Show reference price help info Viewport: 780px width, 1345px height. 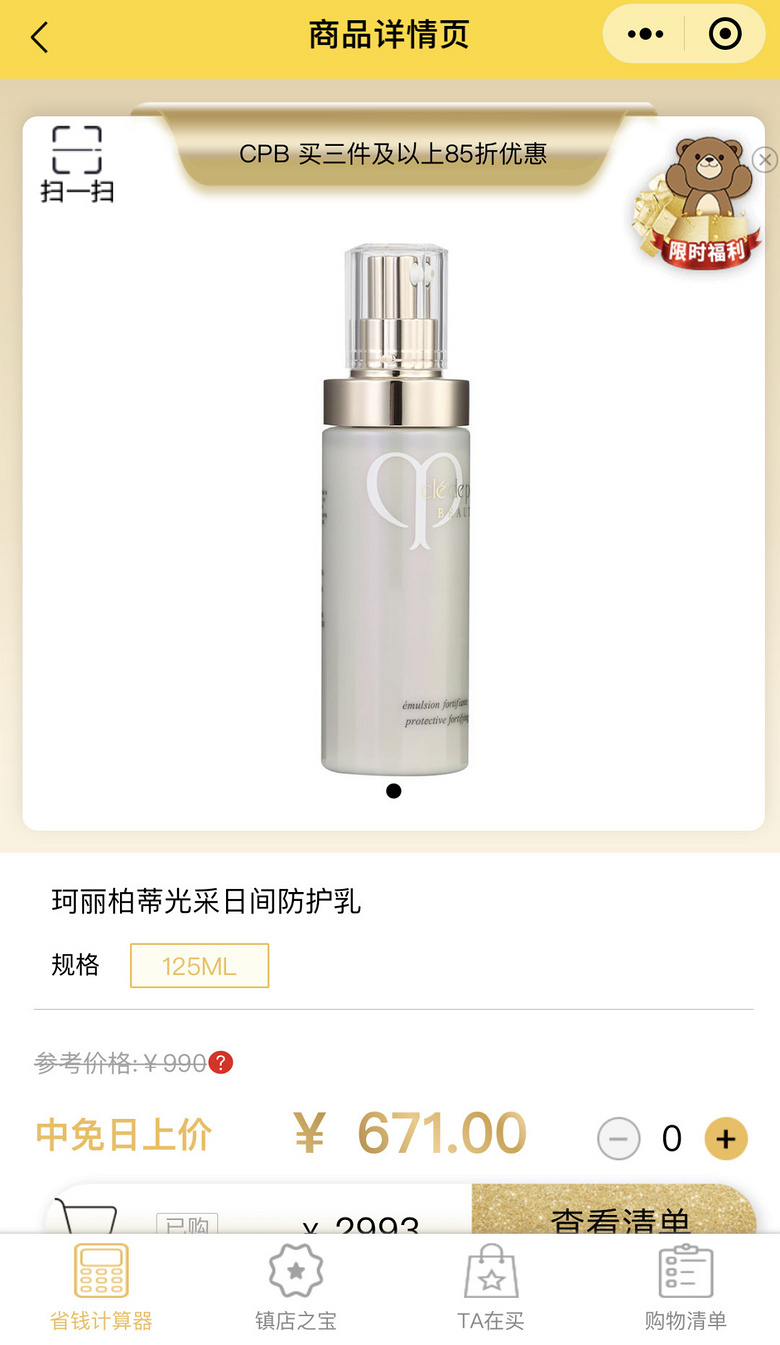click(x=221, y=1063)
